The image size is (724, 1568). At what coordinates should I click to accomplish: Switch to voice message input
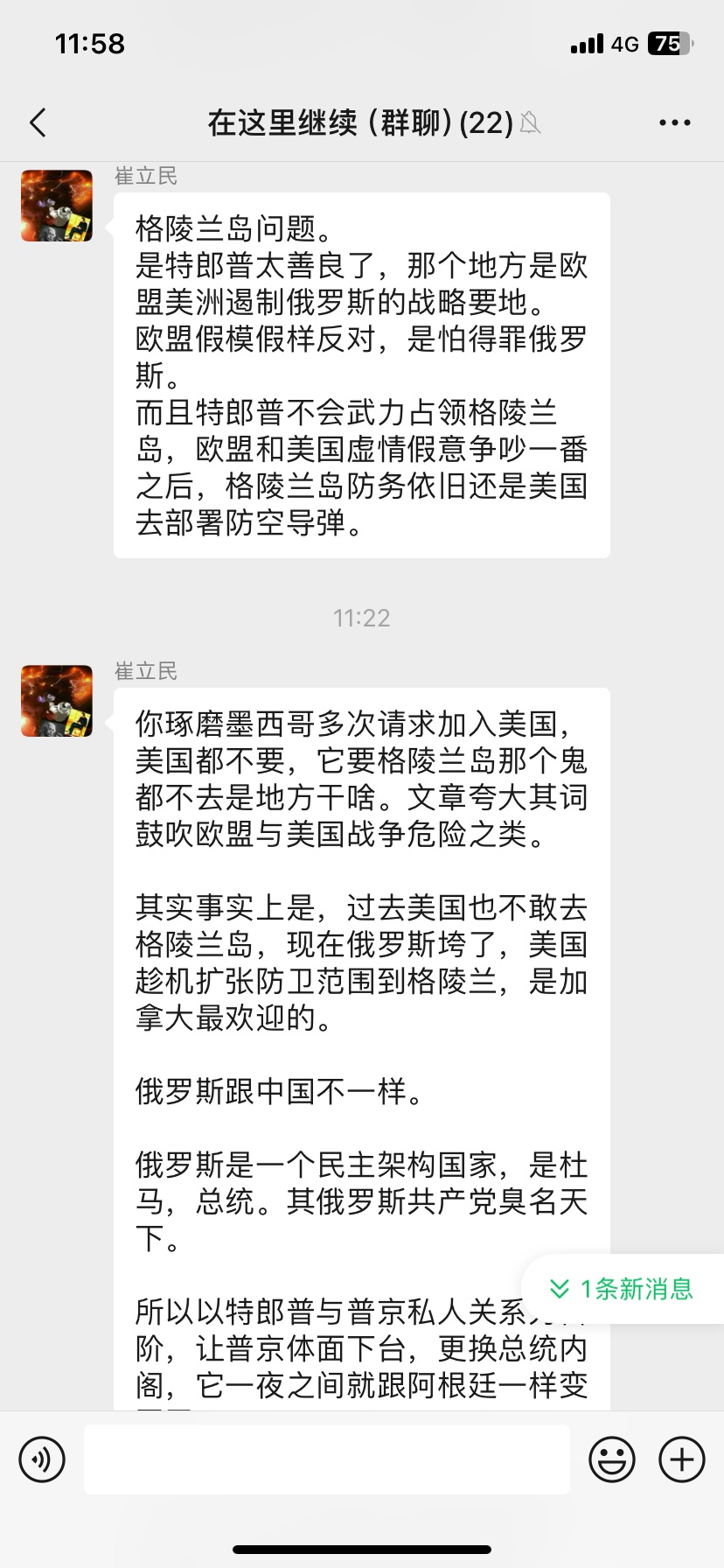42,1459
